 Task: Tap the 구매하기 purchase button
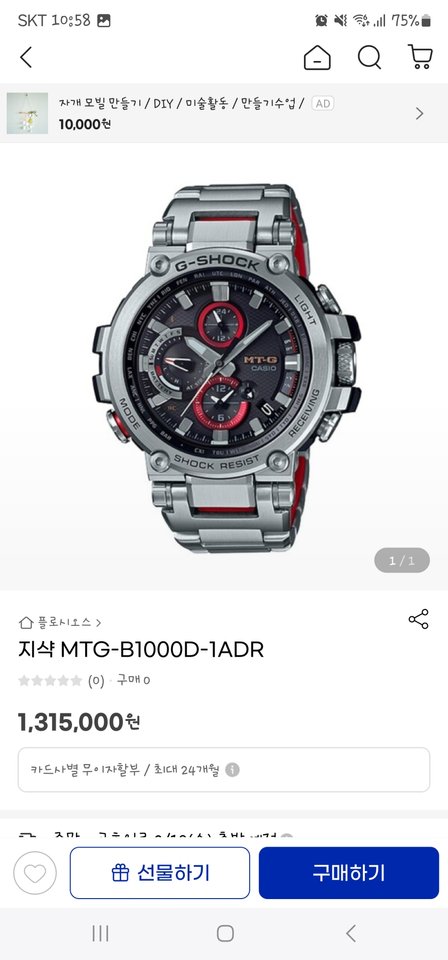(x=349, y=872)
